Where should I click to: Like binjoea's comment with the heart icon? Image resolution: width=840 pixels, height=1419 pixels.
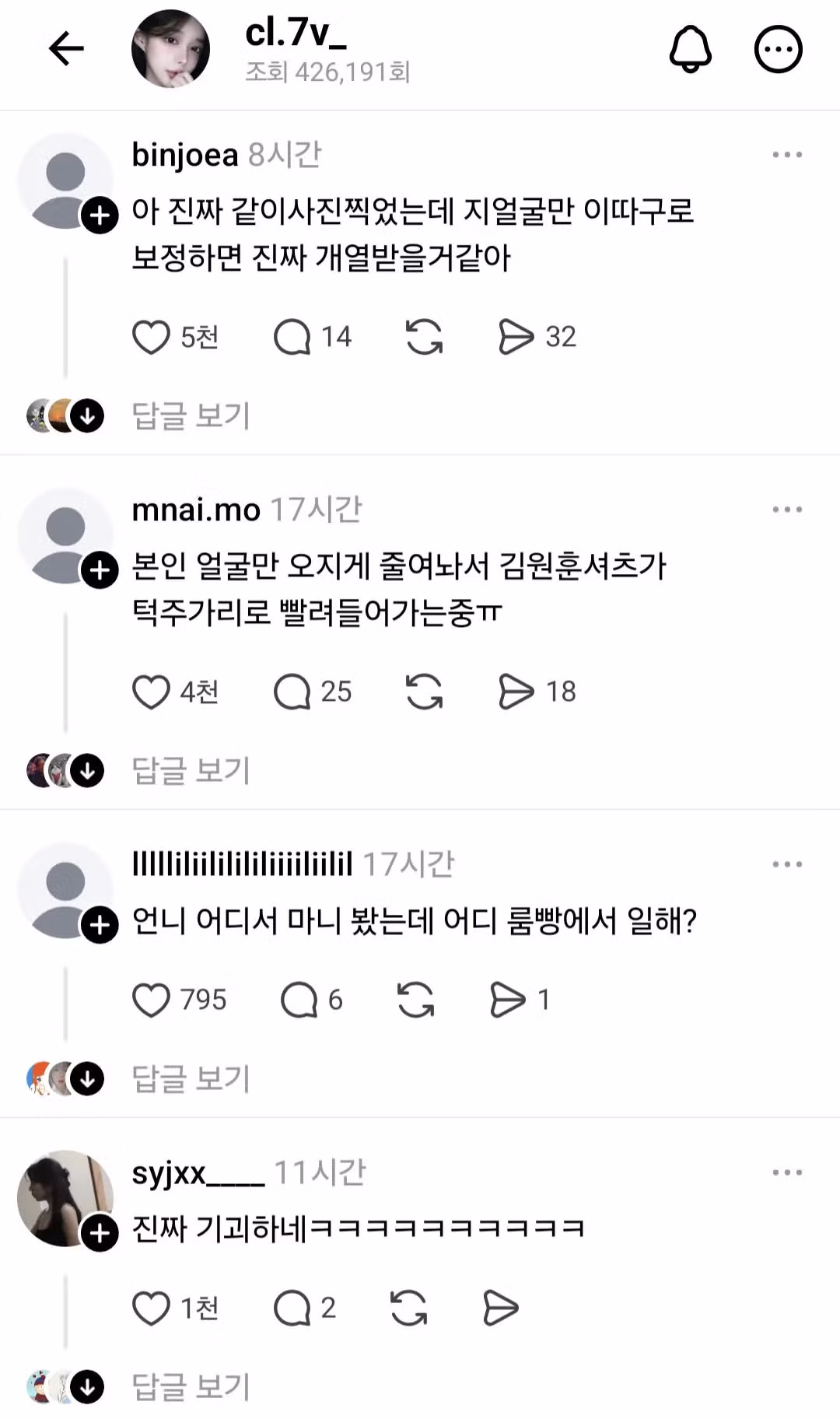point(151,337)
